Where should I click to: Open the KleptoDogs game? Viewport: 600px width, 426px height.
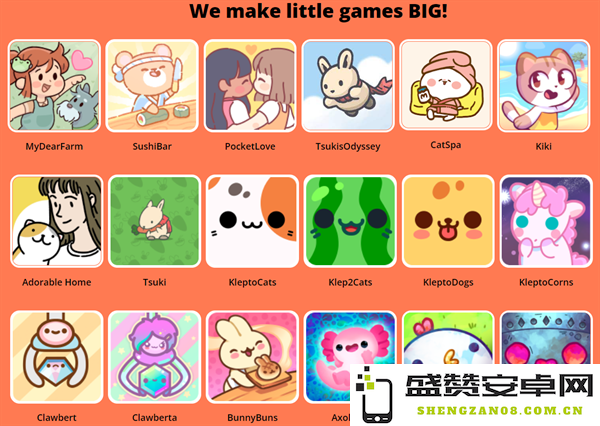coord(447,221)
